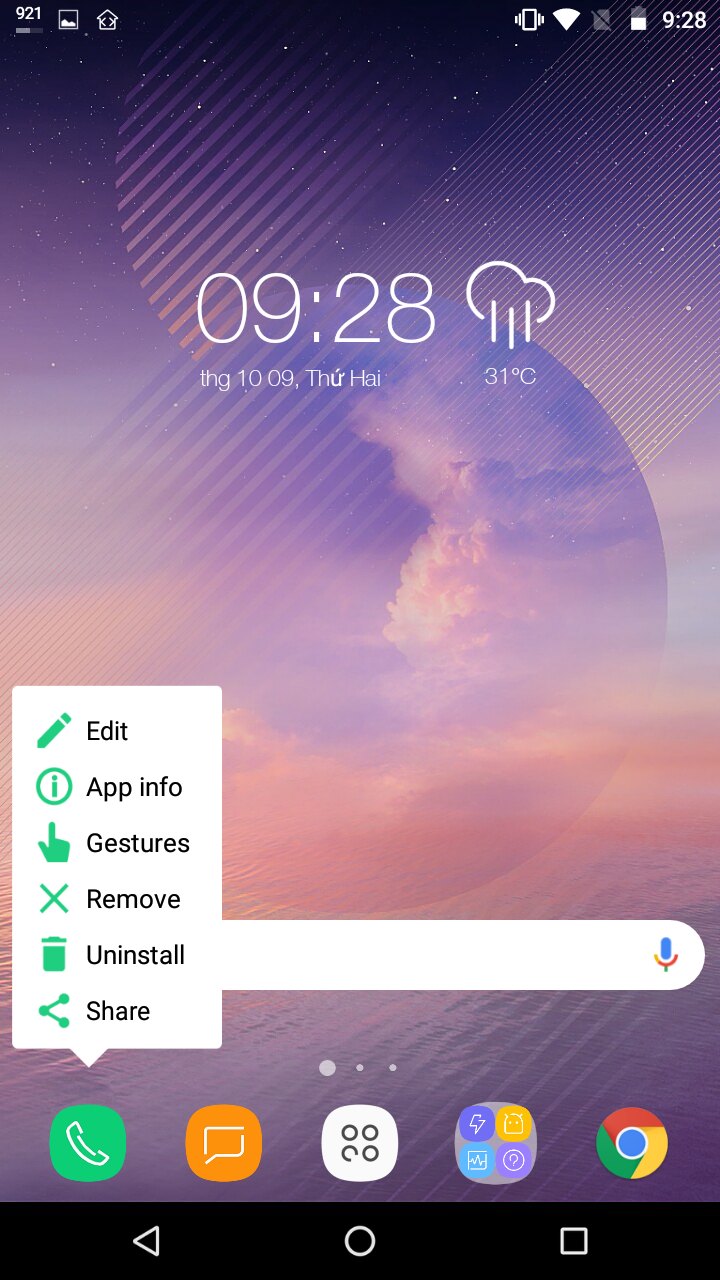This screenshot has height=1280, width=720.
Task: Tap Remove in the popup menu
Action: [132, 899]
